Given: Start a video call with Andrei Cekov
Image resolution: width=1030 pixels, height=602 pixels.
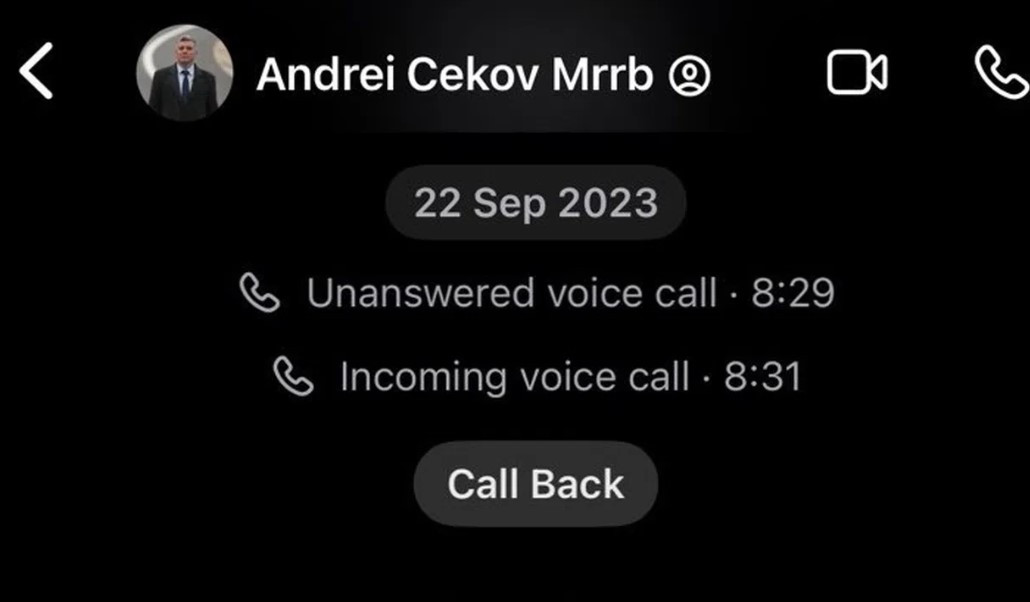Looking at the screenshot, I should tap(856, 74).
